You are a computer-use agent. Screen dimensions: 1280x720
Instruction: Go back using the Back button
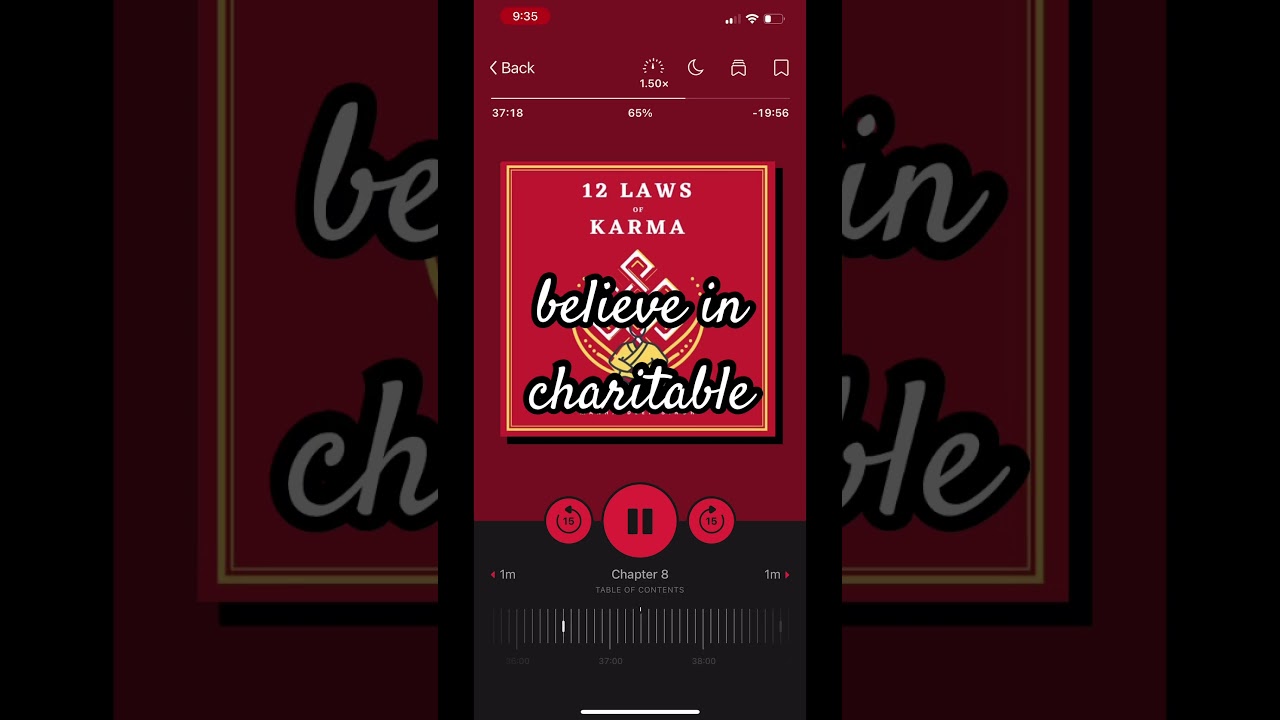[512, 68]
